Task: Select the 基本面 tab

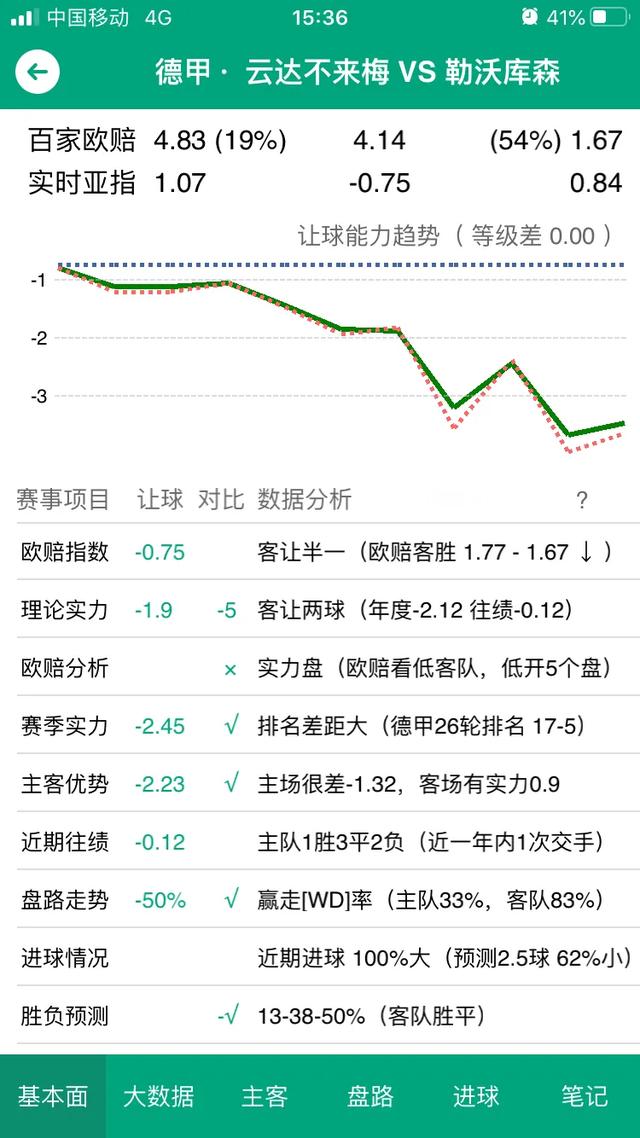Action: coord(53,1096)
